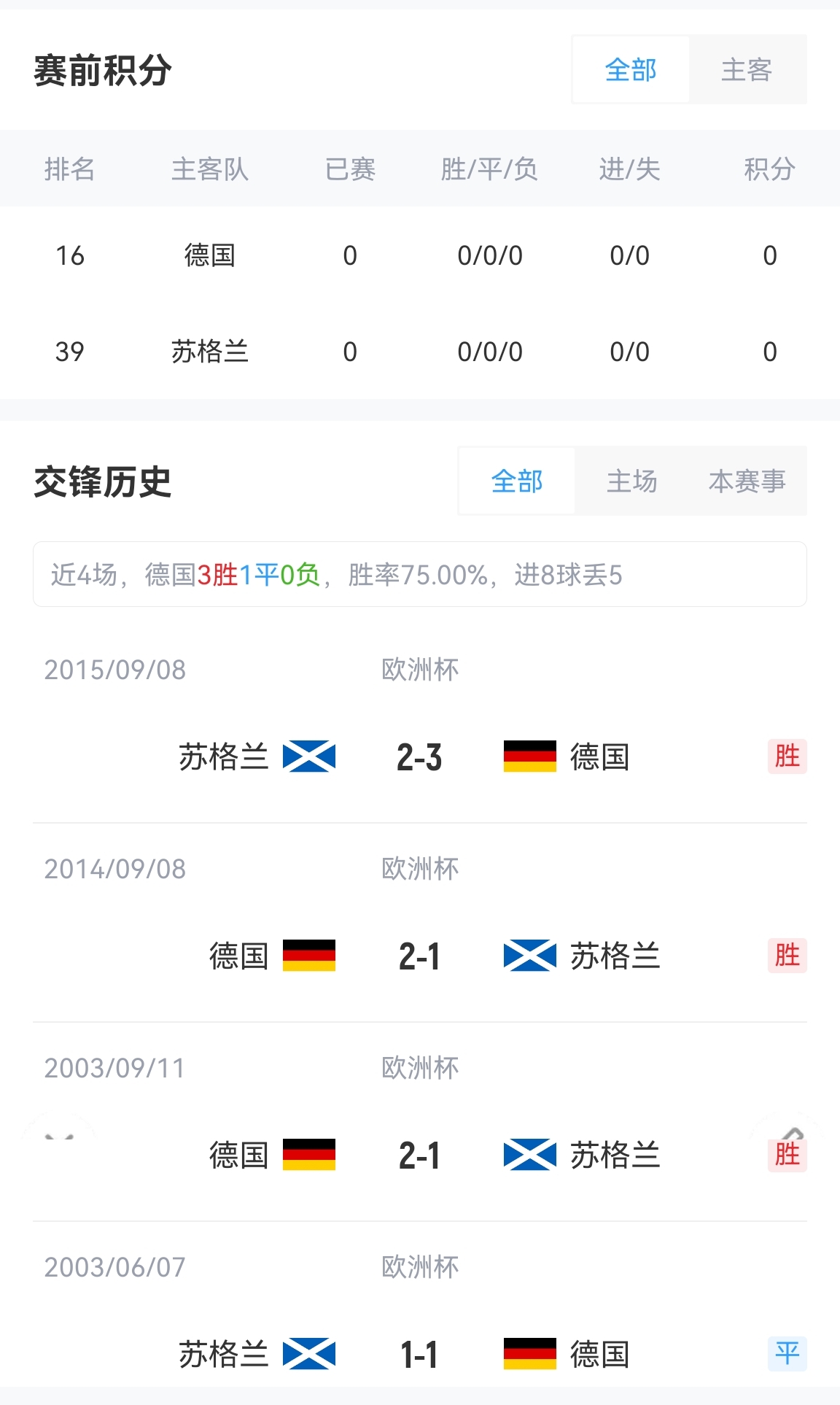Open the 2003/06/07 苏格兰 1-1 德国 match
The image size is (840, 1405).
(419, 1355)
